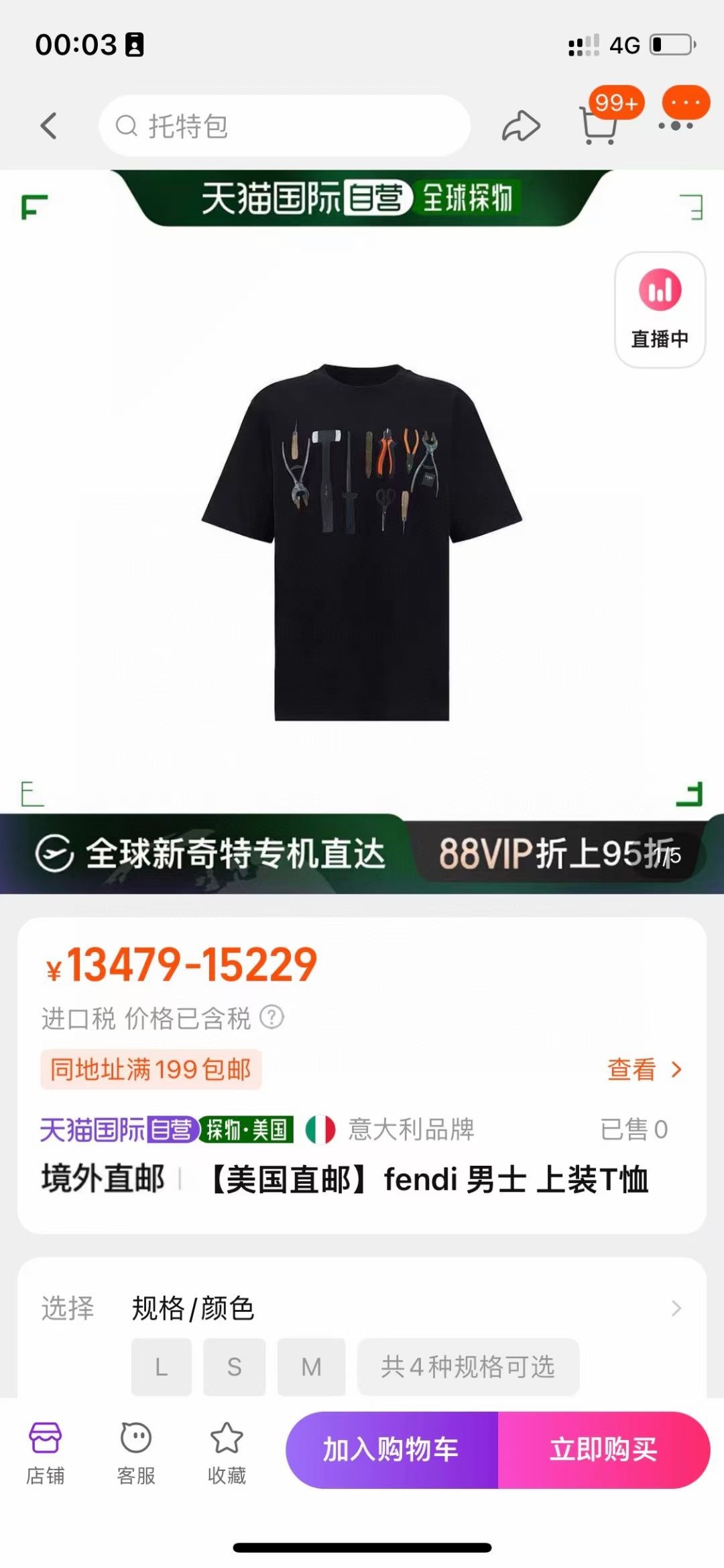Image resolution: width=724 pixels, height=1568 pixels.
Task: Select size M
Action: coord(311,1367)
